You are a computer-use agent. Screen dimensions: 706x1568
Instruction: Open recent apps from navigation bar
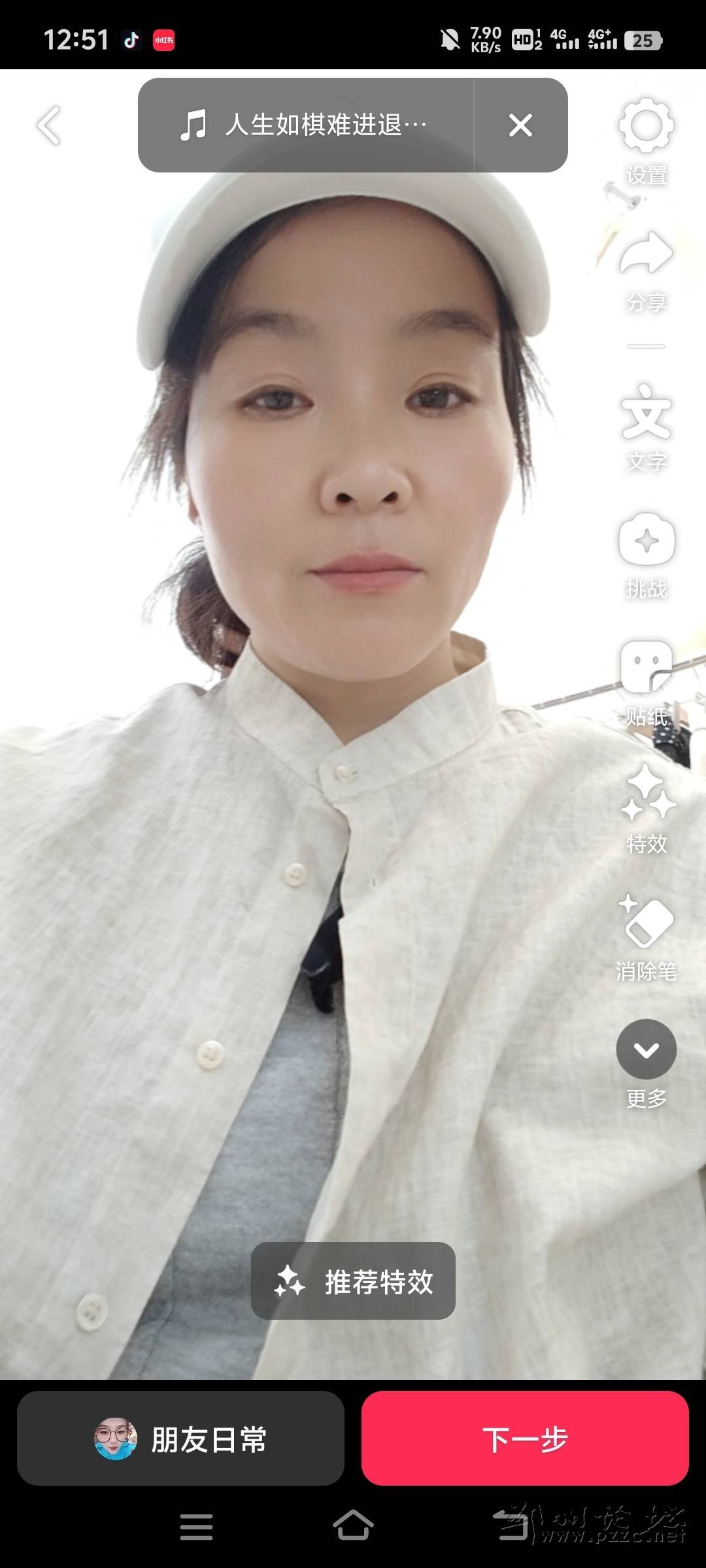196,1526
